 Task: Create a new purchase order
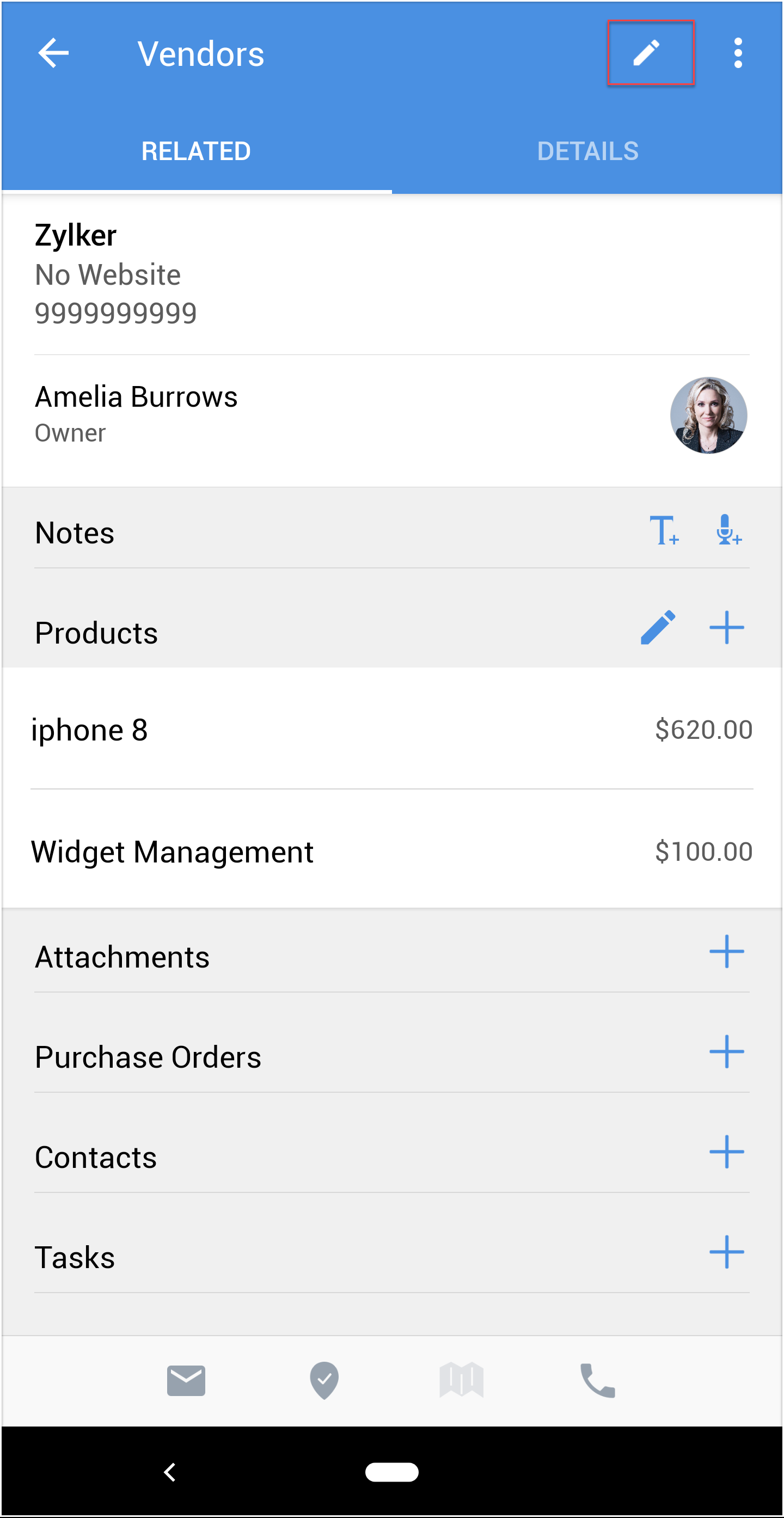pos(726,1052)
